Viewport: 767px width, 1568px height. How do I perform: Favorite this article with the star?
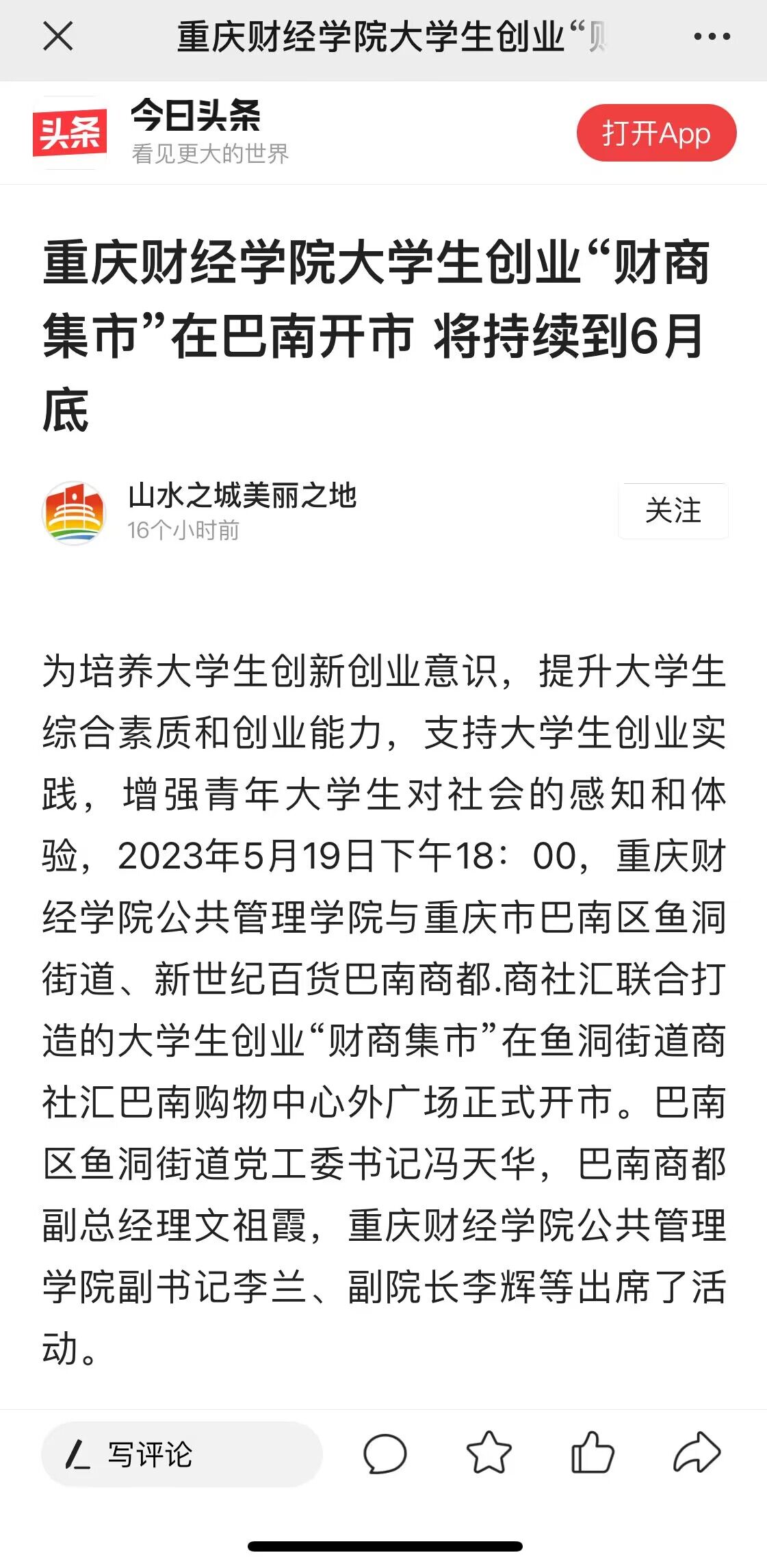[489, 1452]
